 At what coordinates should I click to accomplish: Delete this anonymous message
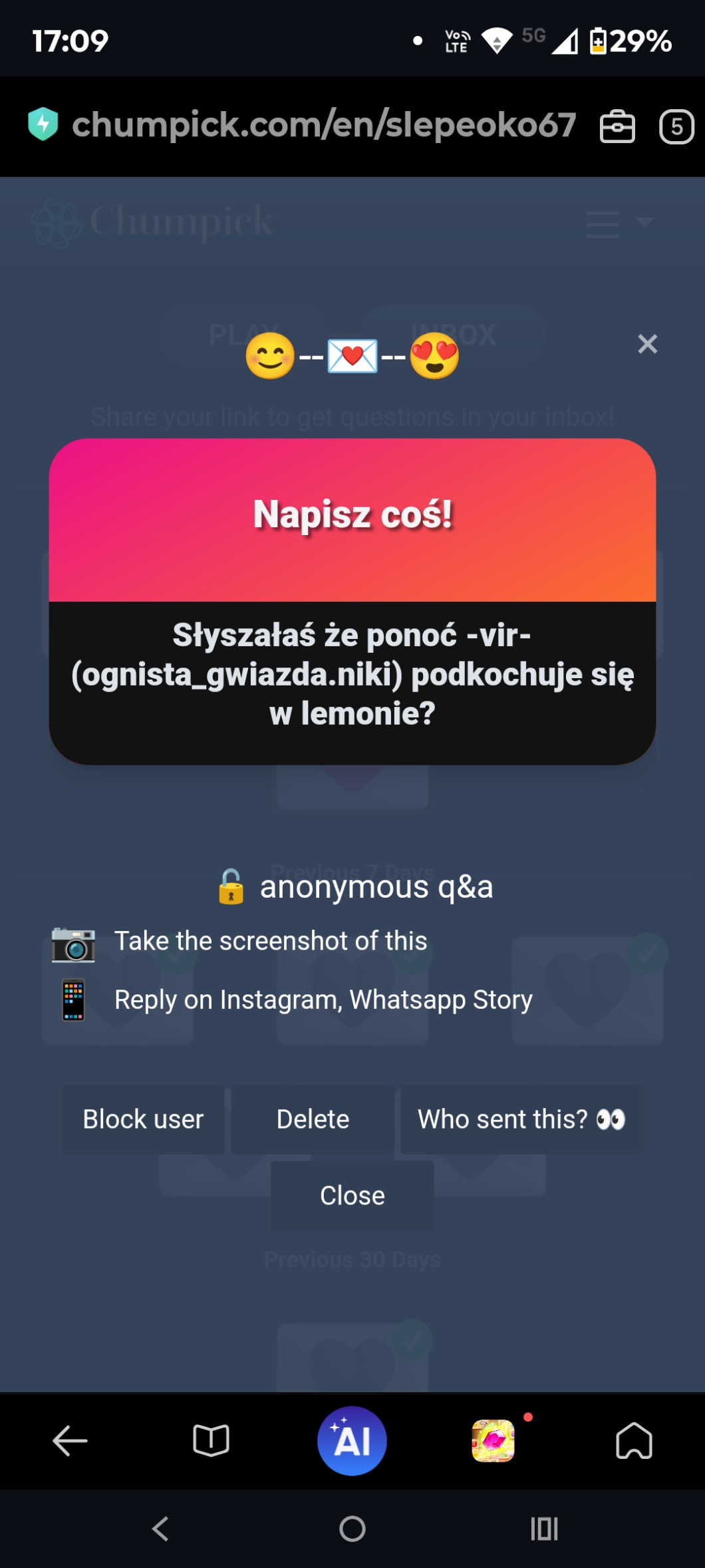313,1119
